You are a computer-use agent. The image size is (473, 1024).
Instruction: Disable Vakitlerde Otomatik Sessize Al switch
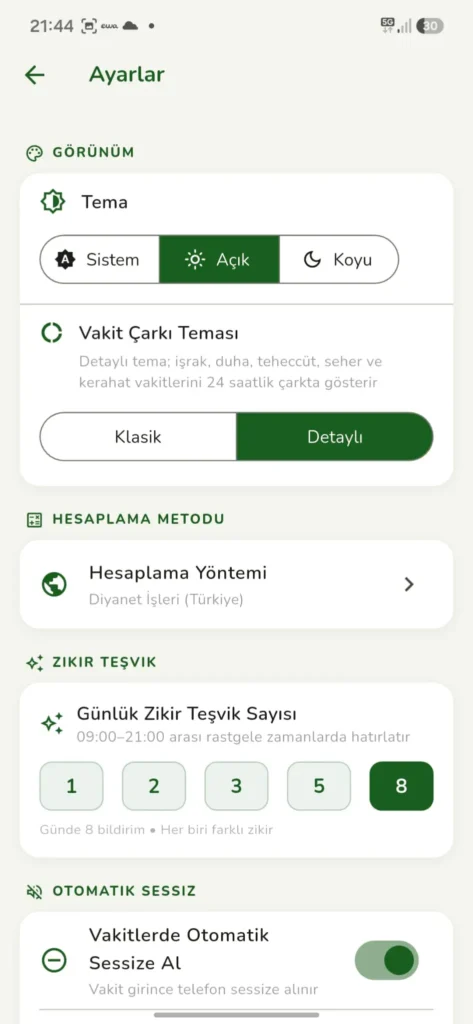[x=387, y=961]
